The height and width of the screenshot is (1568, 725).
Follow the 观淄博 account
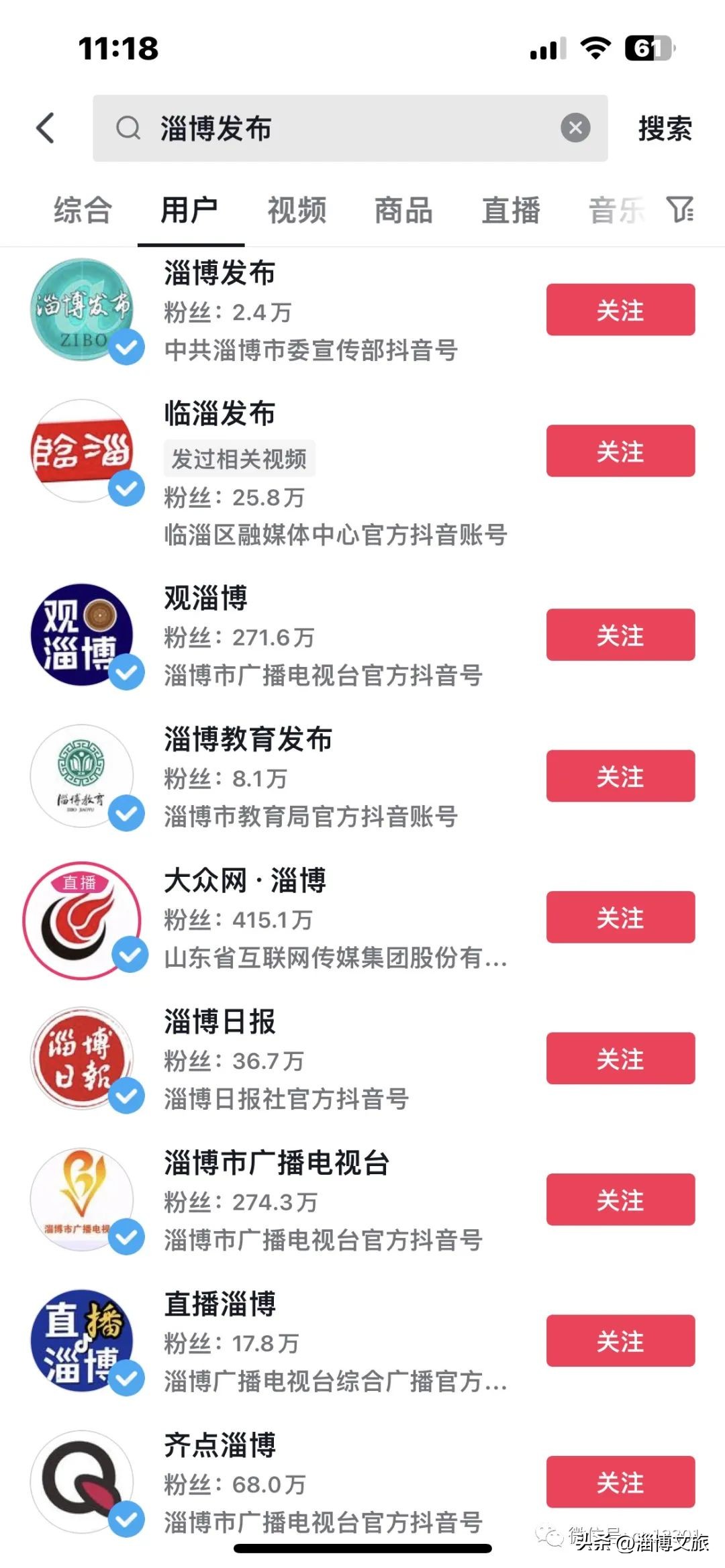(x=620, y=634)
